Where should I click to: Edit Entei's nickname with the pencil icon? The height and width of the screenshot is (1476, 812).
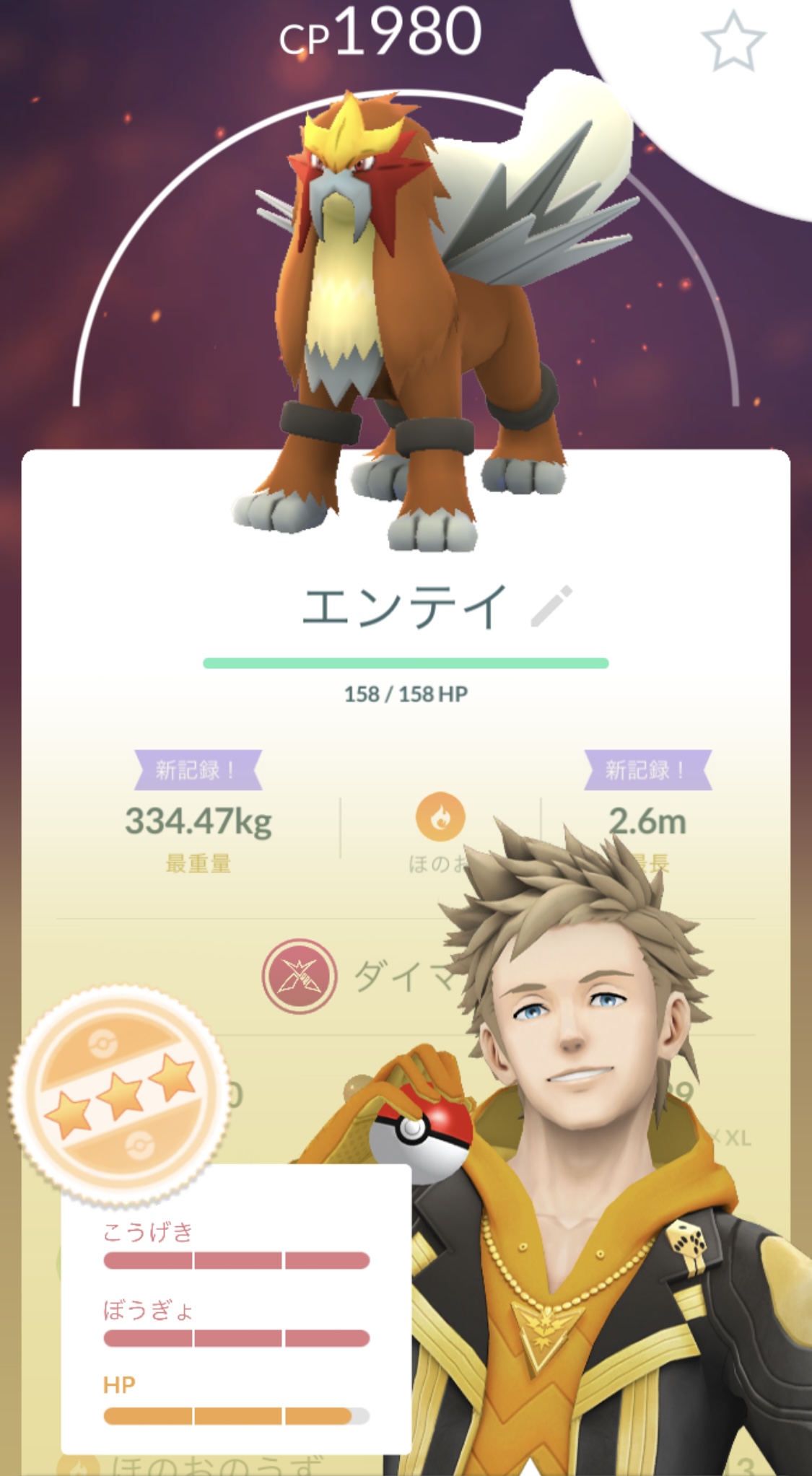[x=552, y=606]
